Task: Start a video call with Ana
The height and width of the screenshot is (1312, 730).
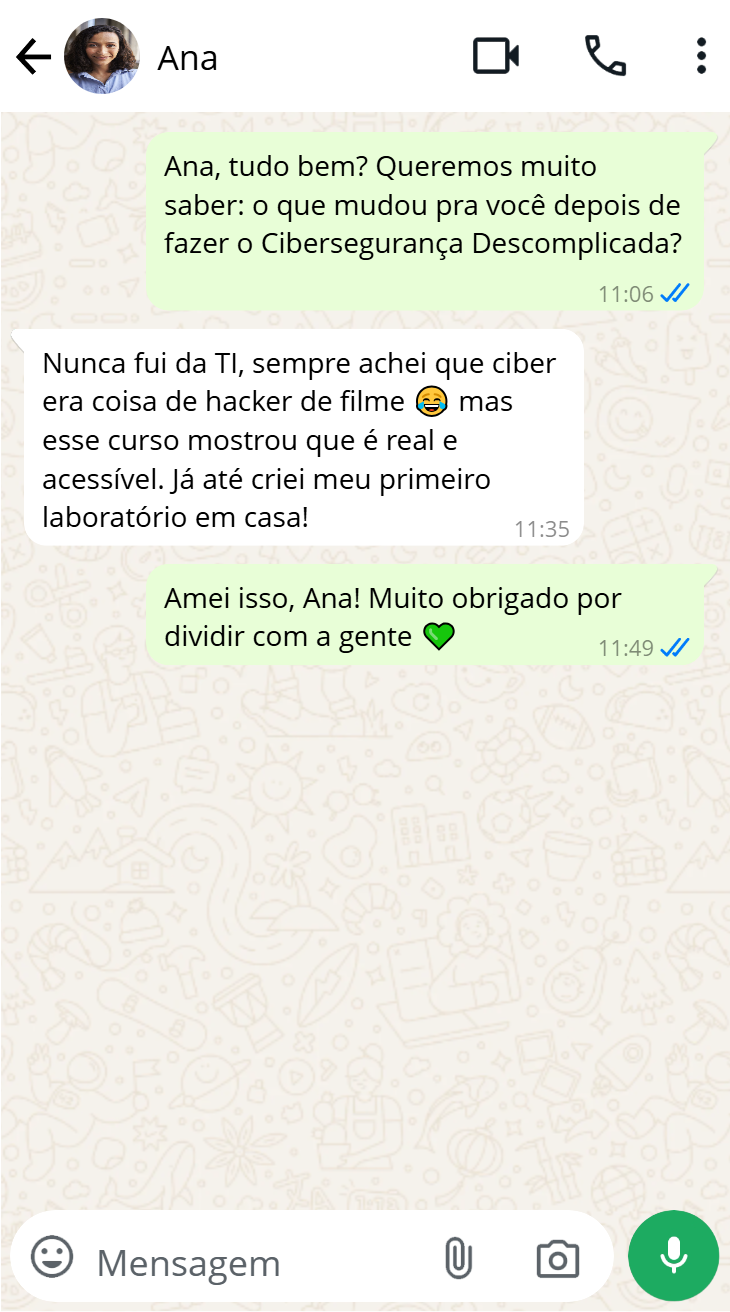Action: (495, 57)
